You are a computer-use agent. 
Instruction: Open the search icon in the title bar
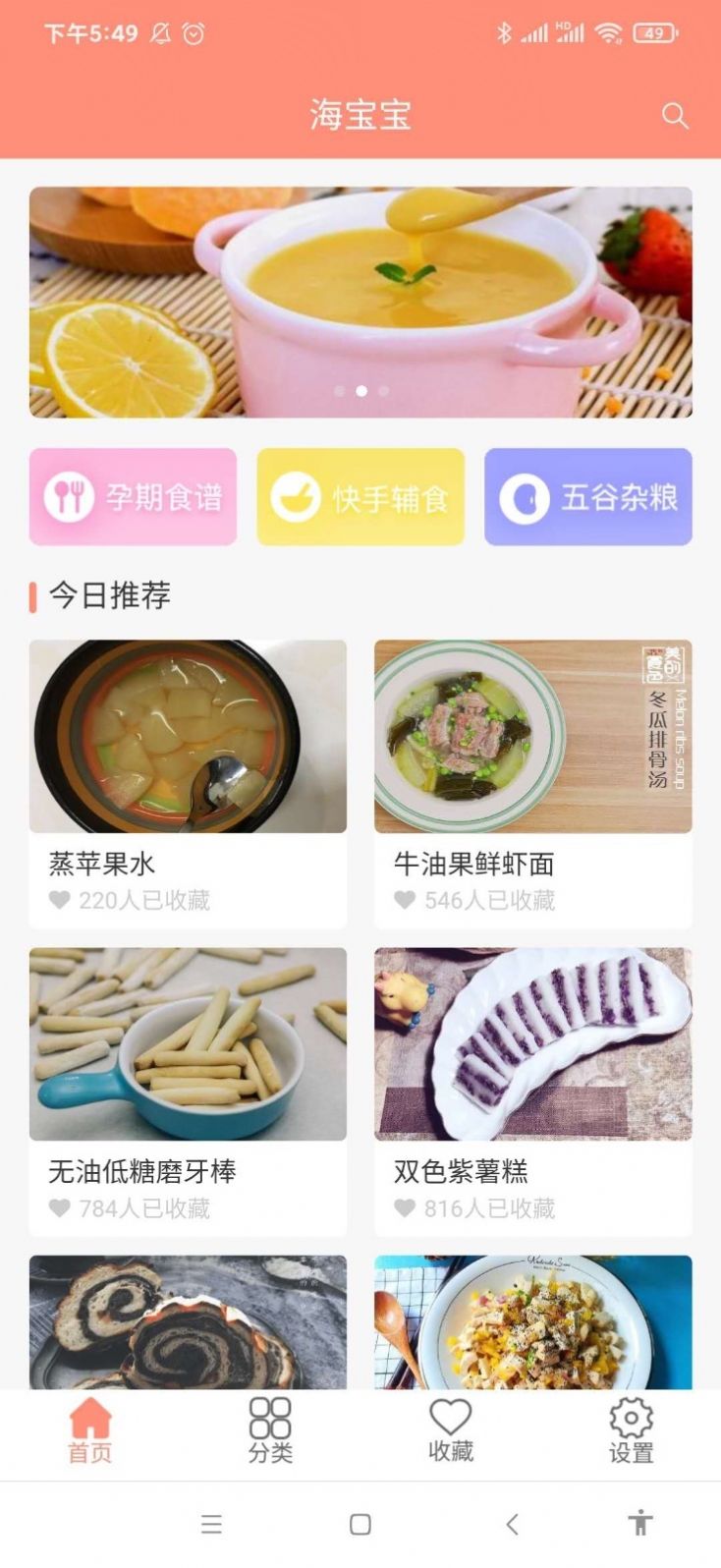pos(675,116)
